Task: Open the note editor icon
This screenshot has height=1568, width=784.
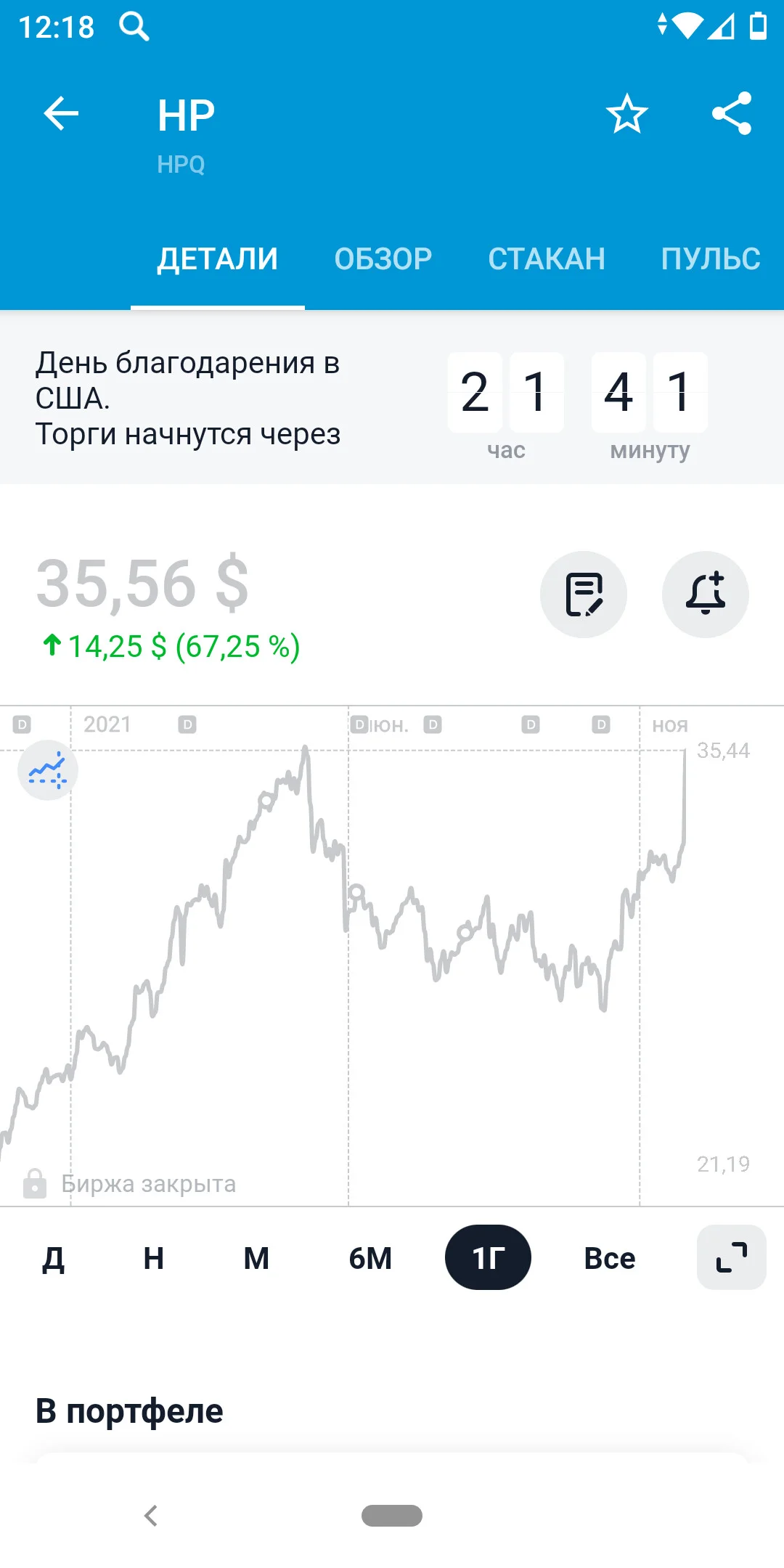Action: point(584,595)
